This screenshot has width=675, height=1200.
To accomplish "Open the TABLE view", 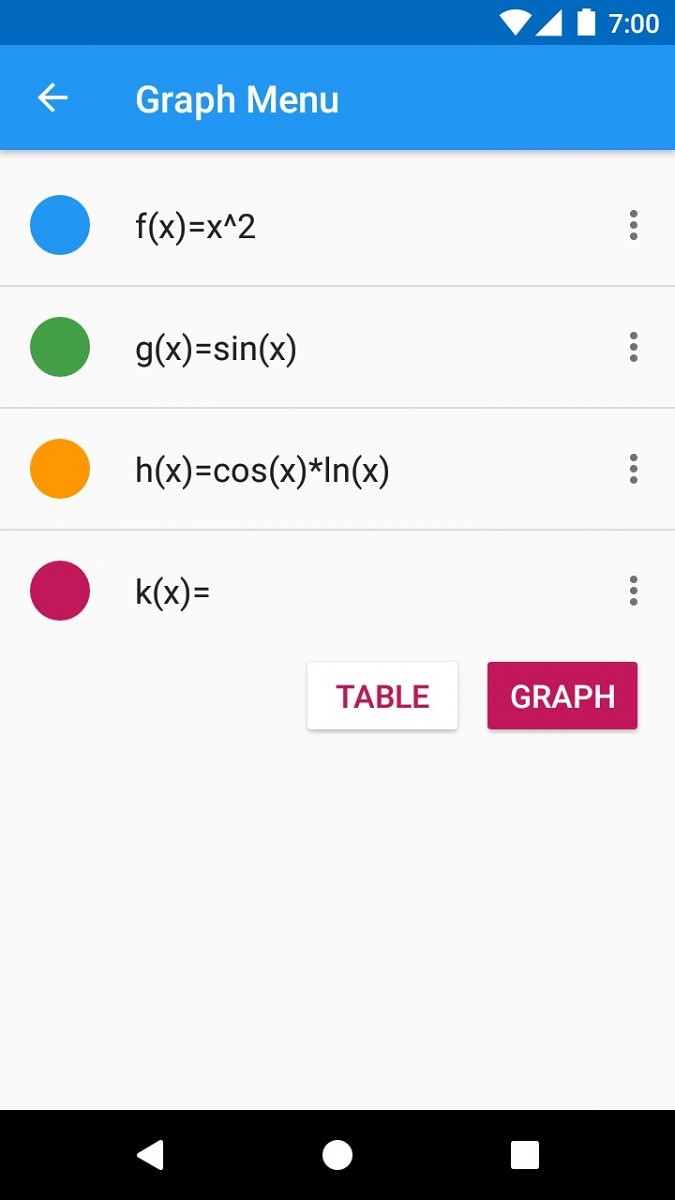I will (383, 696).
